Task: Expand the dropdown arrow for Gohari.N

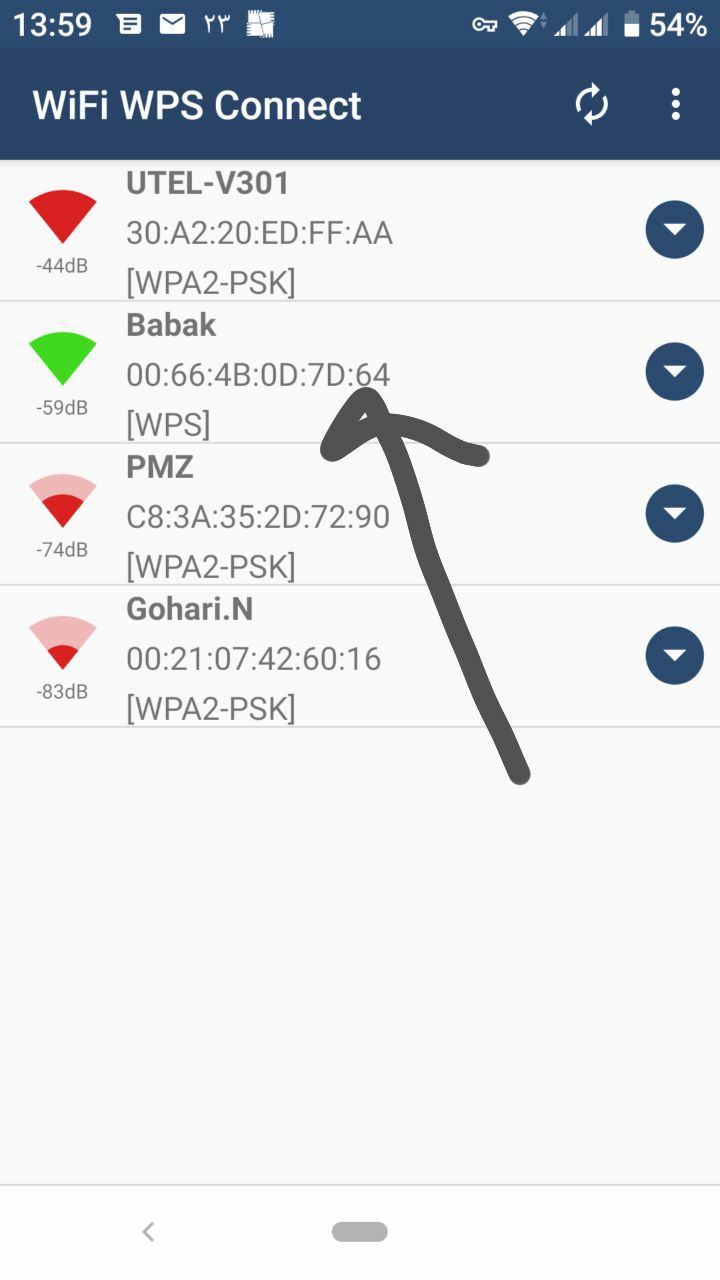Action: tap(675, 656)
